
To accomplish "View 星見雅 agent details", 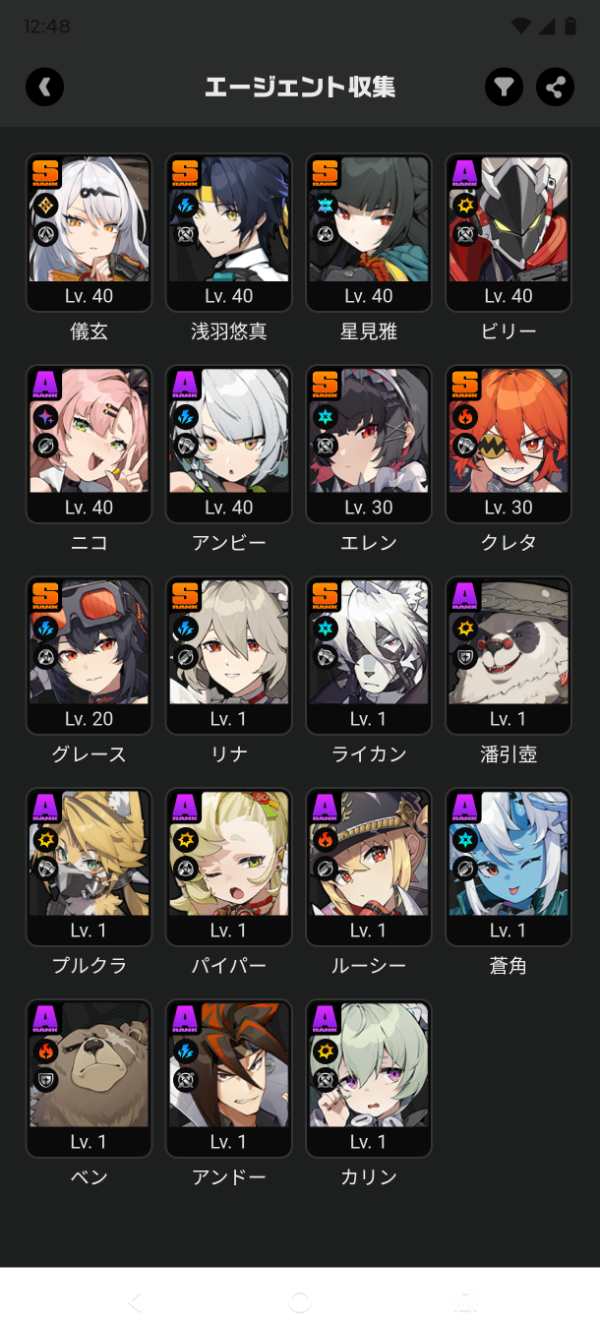I will pyautogui.click(x=369, y=232).
